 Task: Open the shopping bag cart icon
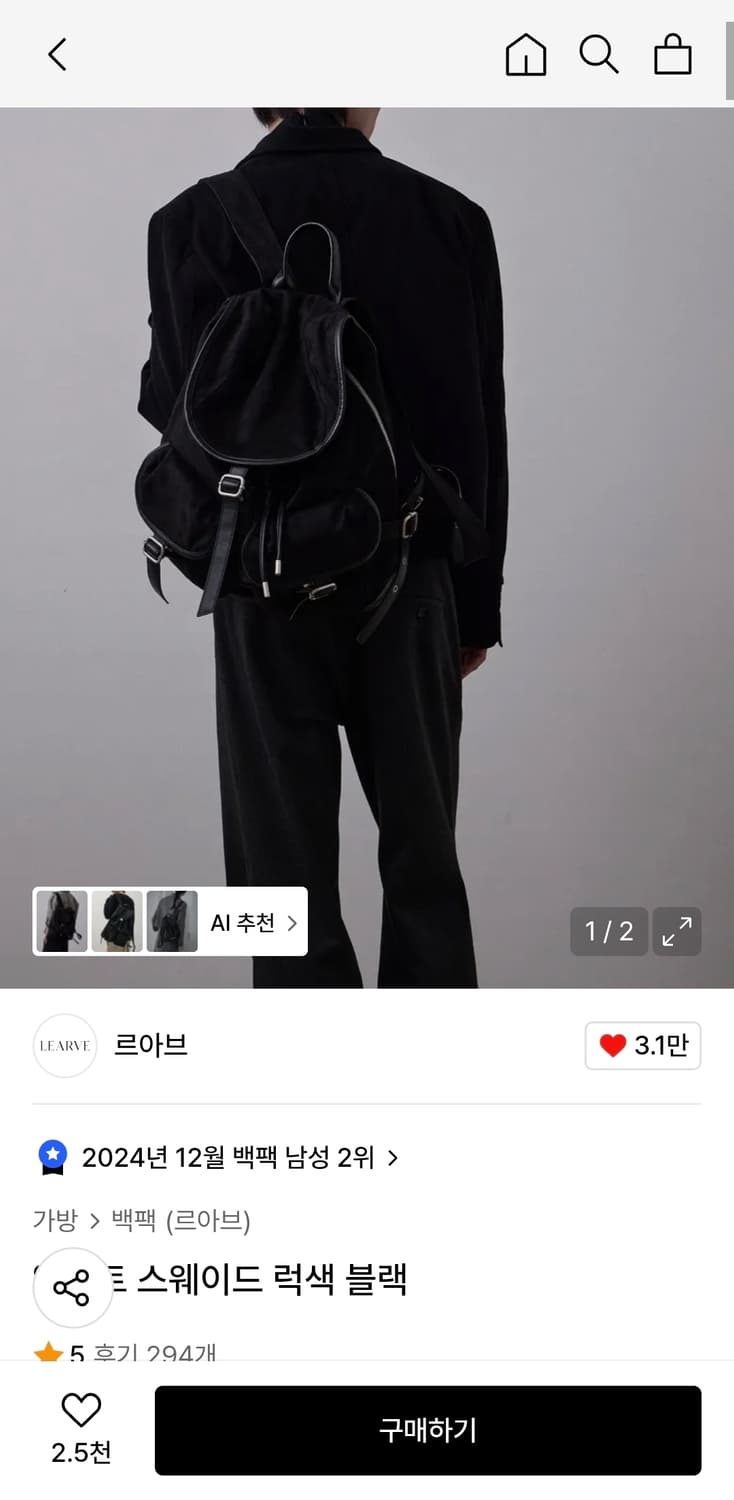point(672,55)
